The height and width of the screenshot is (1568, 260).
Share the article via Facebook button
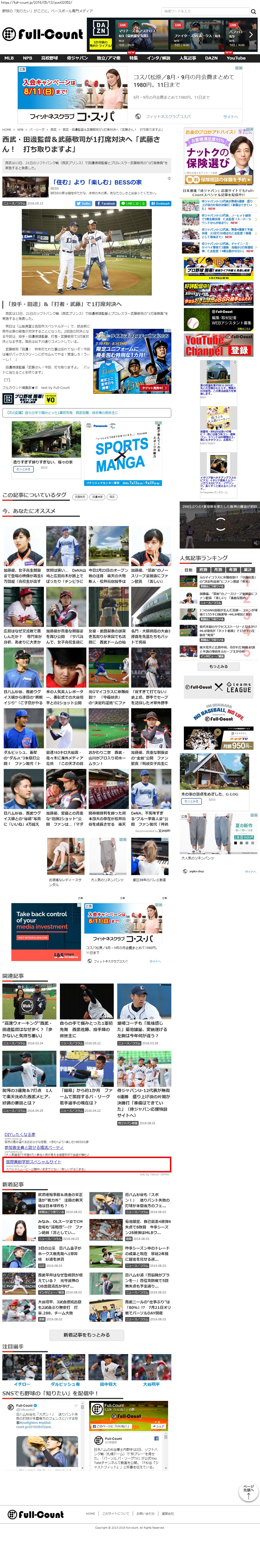(x=106, y=203)
